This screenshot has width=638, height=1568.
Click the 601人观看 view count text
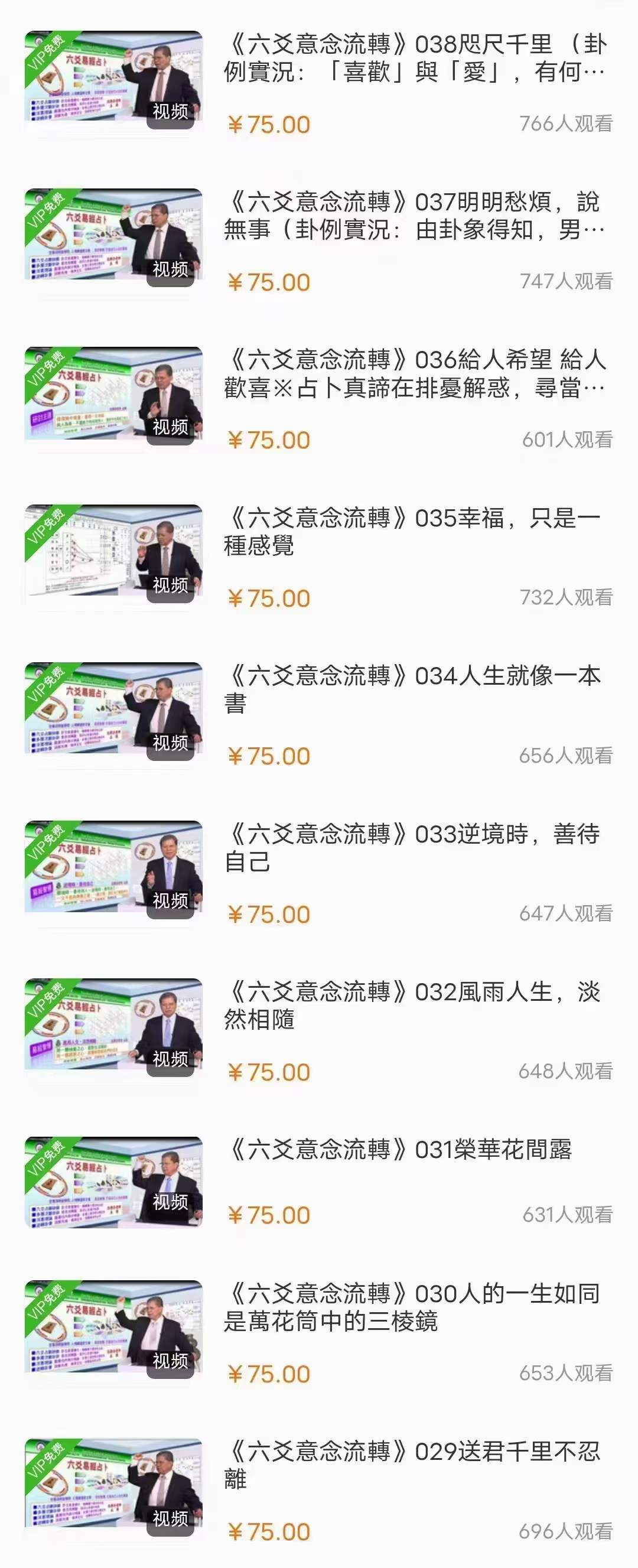566,440
